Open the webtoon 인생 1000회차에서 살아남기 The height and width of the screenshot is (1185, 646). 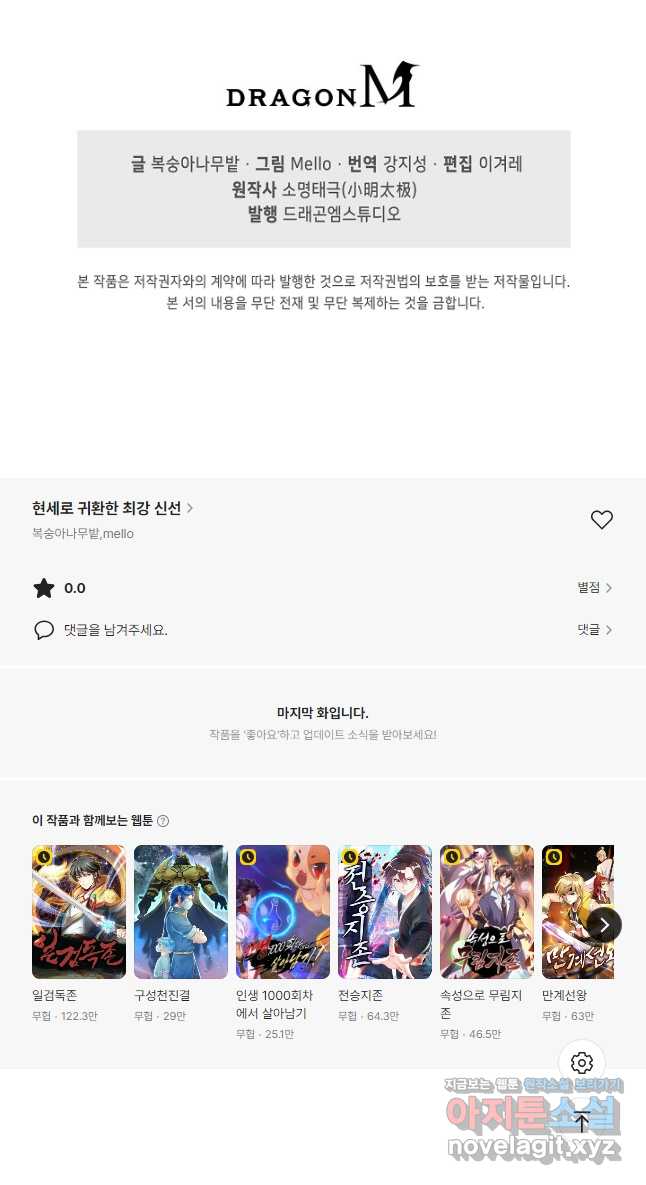coord(283,911)
